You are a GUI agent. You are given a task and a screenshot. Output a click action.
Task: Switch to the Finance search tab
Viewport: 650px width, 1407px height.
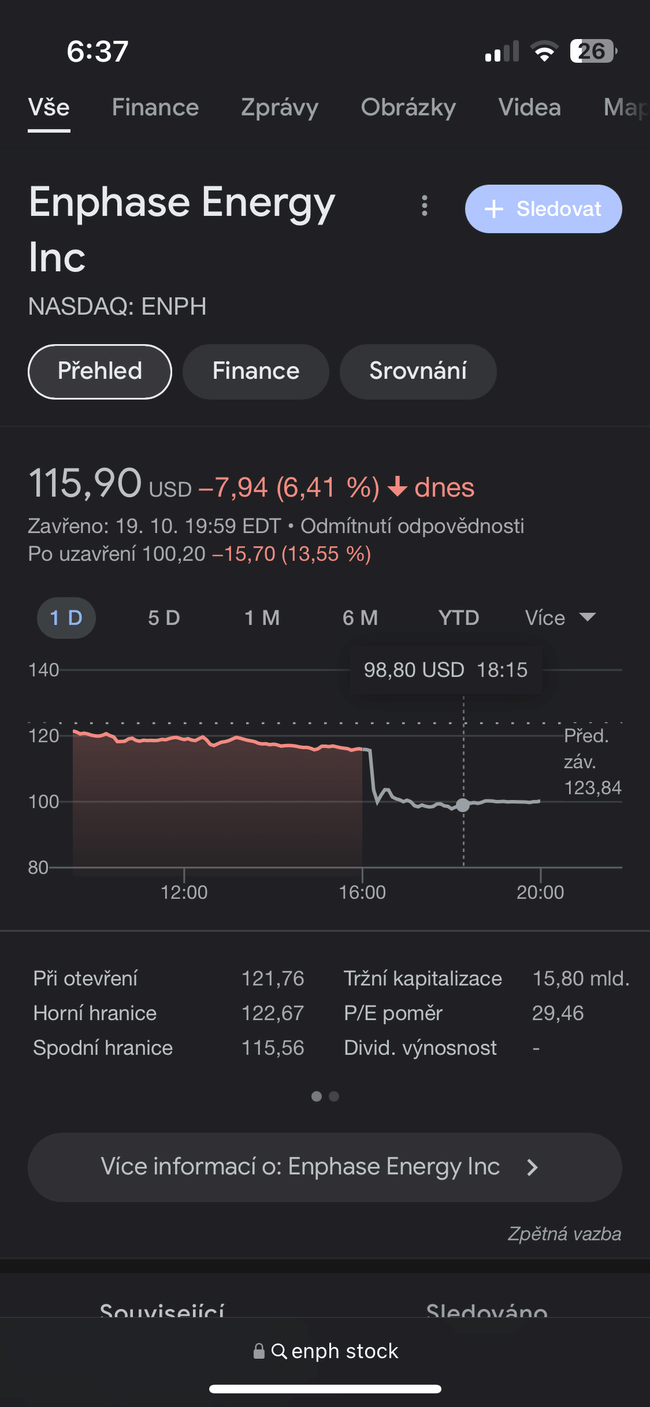tap(155, 107)
